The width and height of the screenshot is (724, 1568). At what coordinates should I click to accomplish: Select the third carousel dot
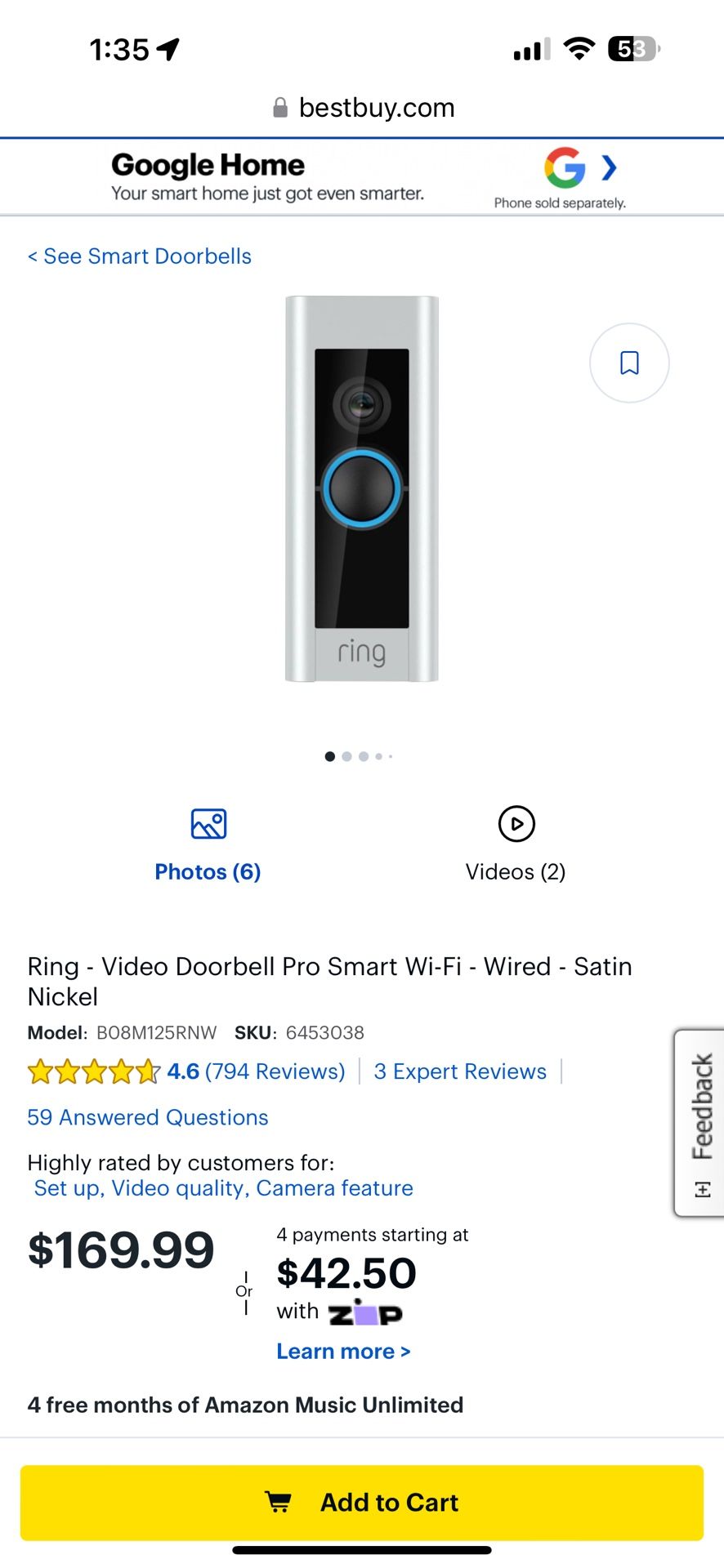point(362,756)
